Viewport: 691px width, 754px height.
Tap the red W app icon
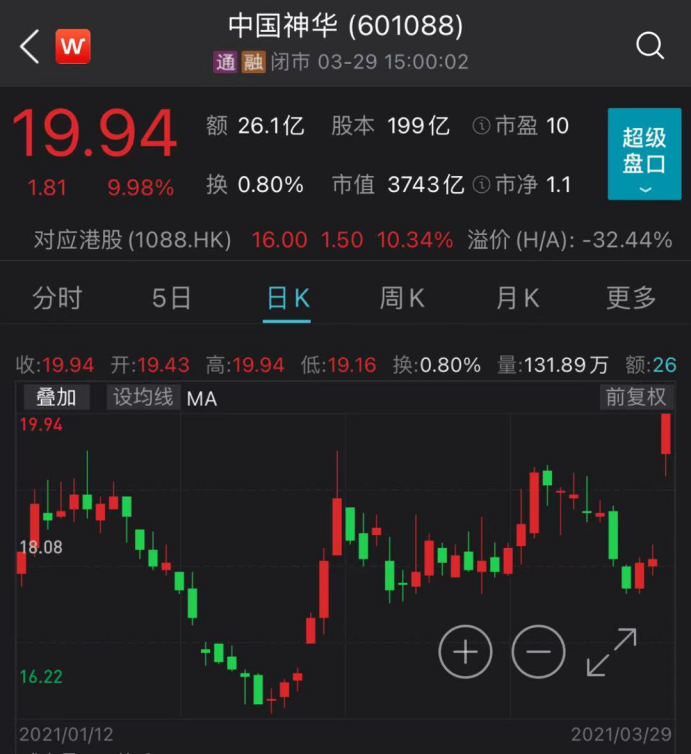[73, 46]
